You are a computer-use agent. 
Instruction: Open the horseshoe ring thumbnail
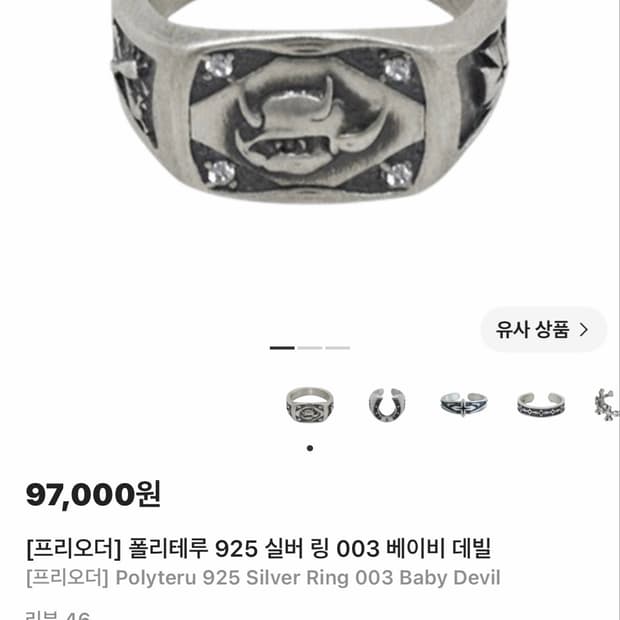387,405
